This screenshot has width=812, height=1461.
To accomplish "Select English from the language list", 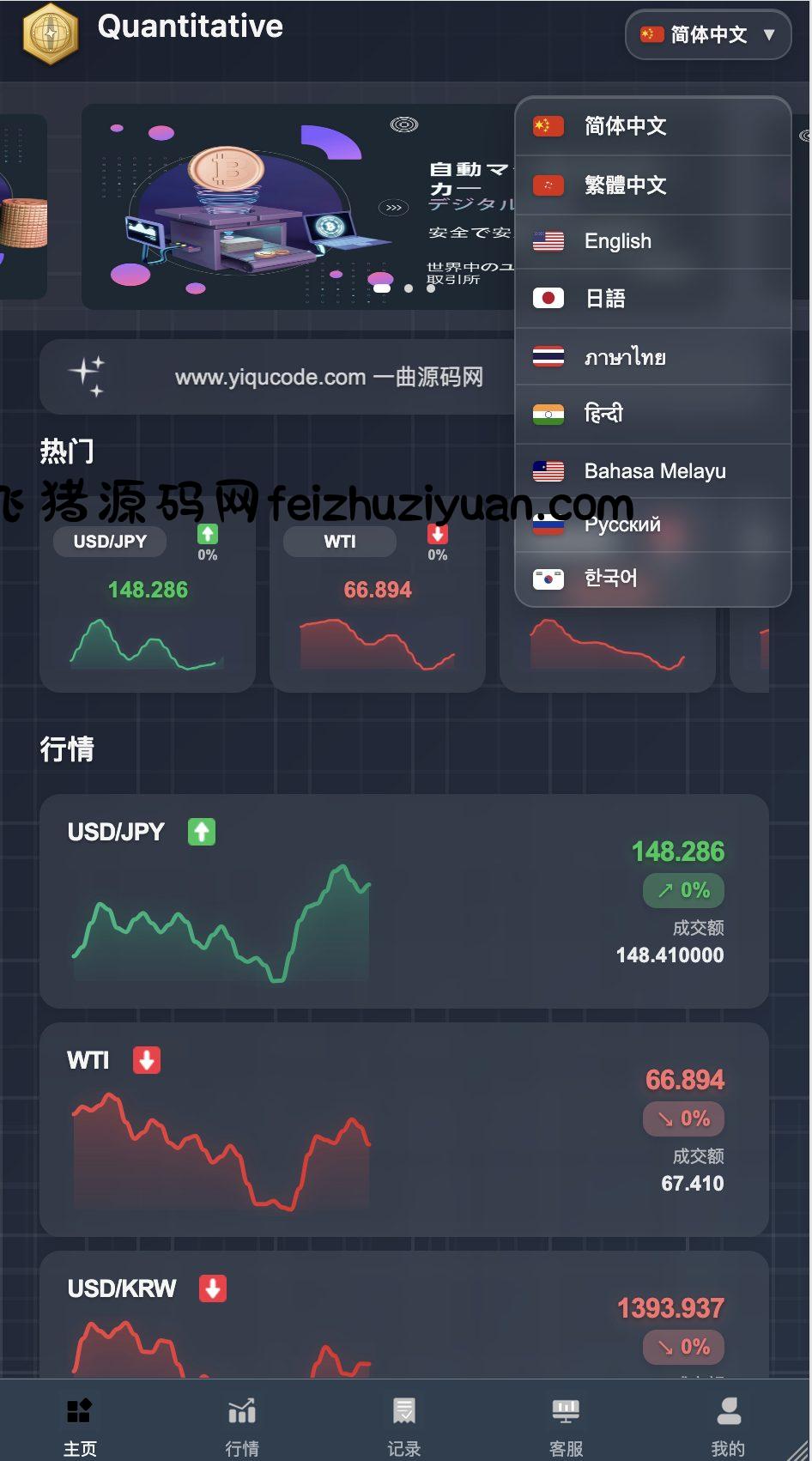I will pos(616,241).
